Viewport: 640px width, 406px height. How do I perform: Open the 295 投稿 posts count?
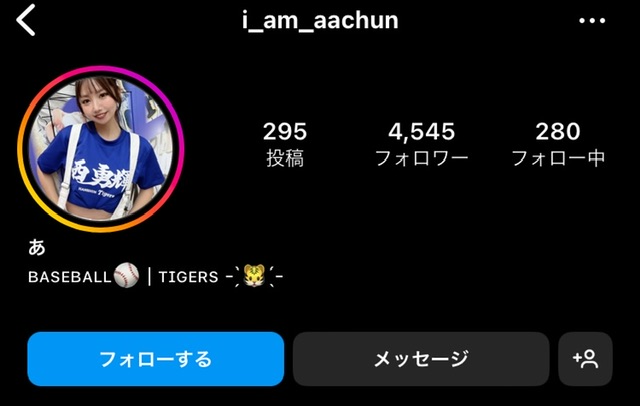[285, 144]
